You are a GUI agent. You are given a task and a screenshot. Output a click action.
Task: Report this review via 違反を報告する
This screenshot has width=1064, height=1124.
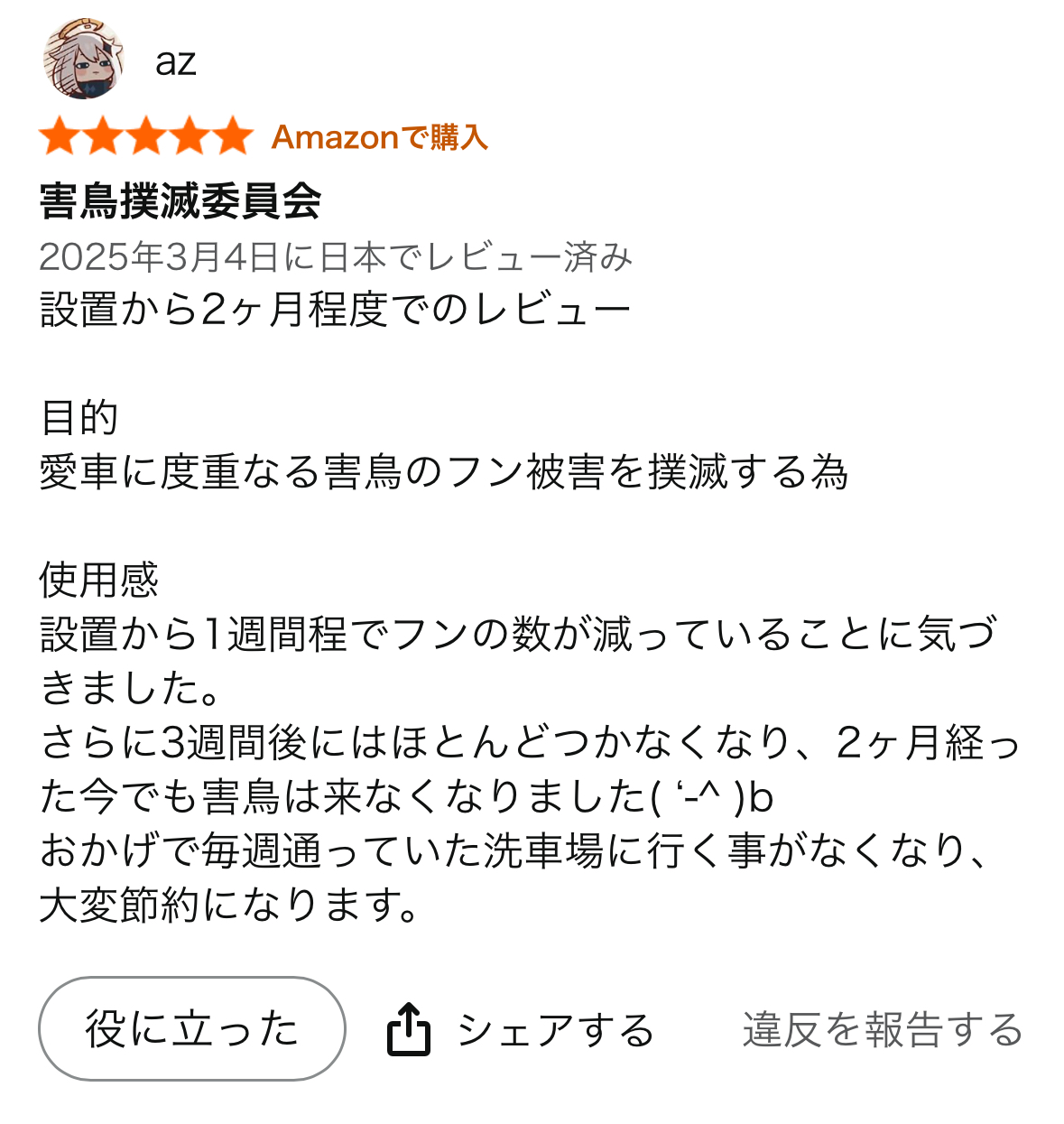click(x=882, y=1029)
